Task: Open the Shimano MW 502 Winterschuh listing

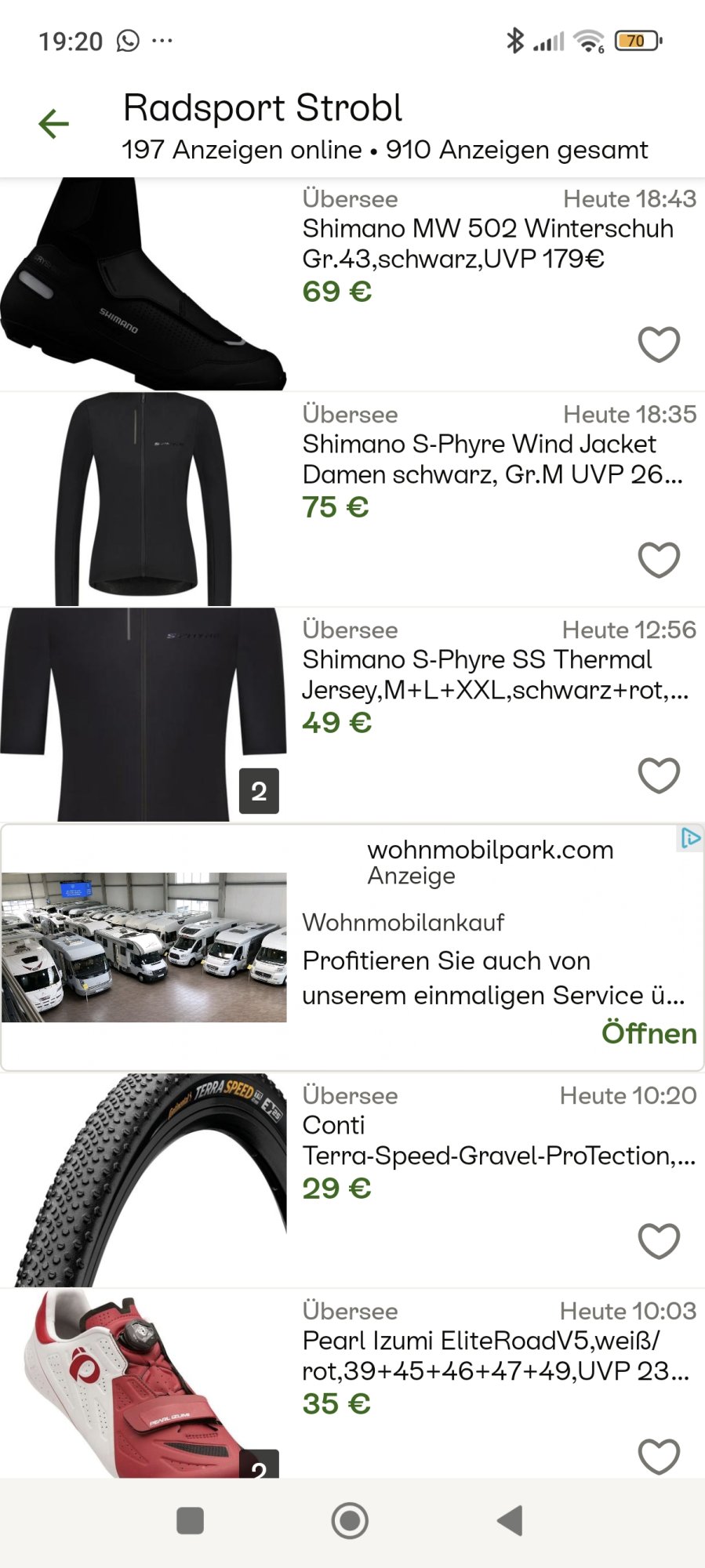Action: [x=486, y=243]
